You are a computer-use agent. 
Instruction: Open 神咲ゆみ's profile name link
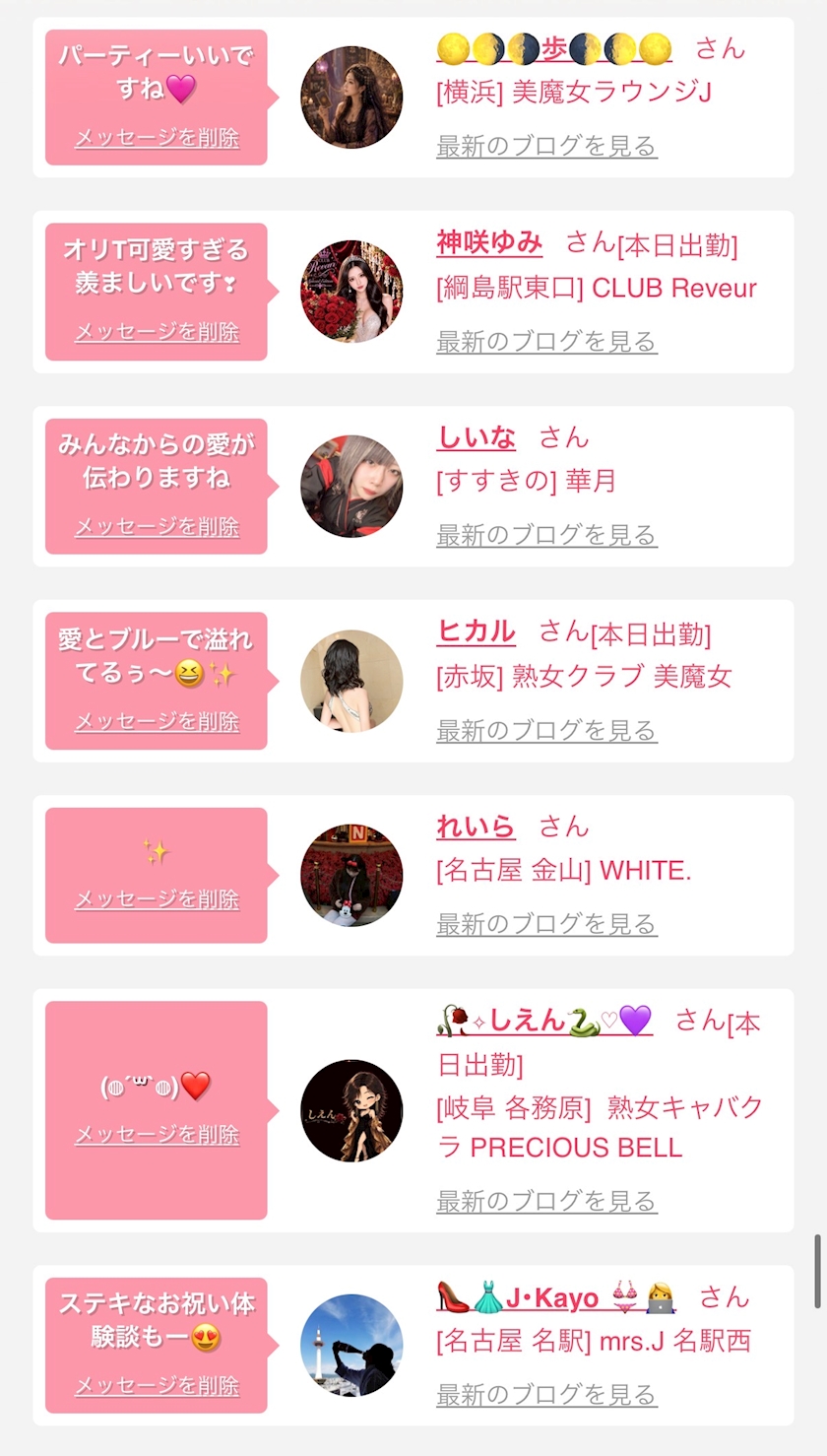click(489, 242)
